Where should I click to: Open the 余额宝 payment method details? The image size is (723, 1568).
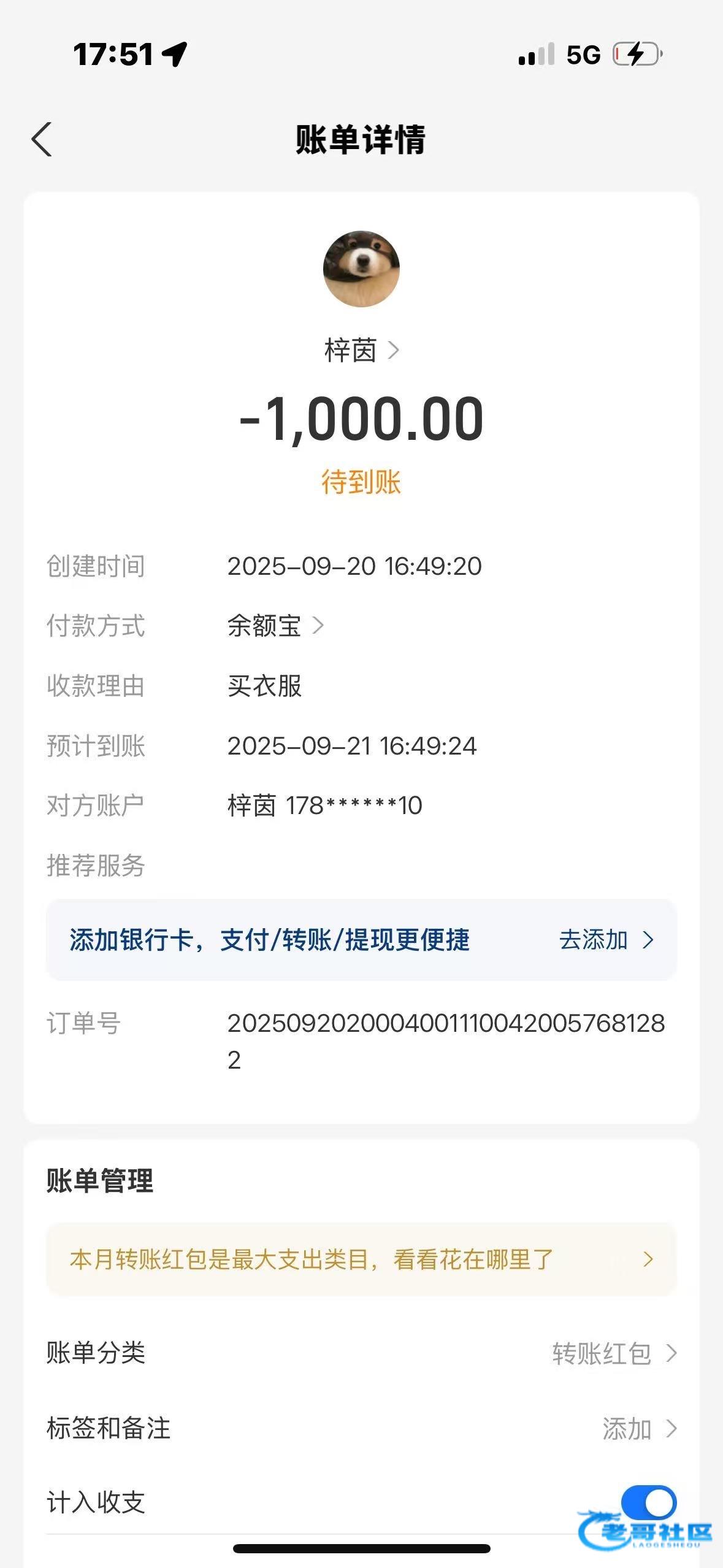coord(275,626)
